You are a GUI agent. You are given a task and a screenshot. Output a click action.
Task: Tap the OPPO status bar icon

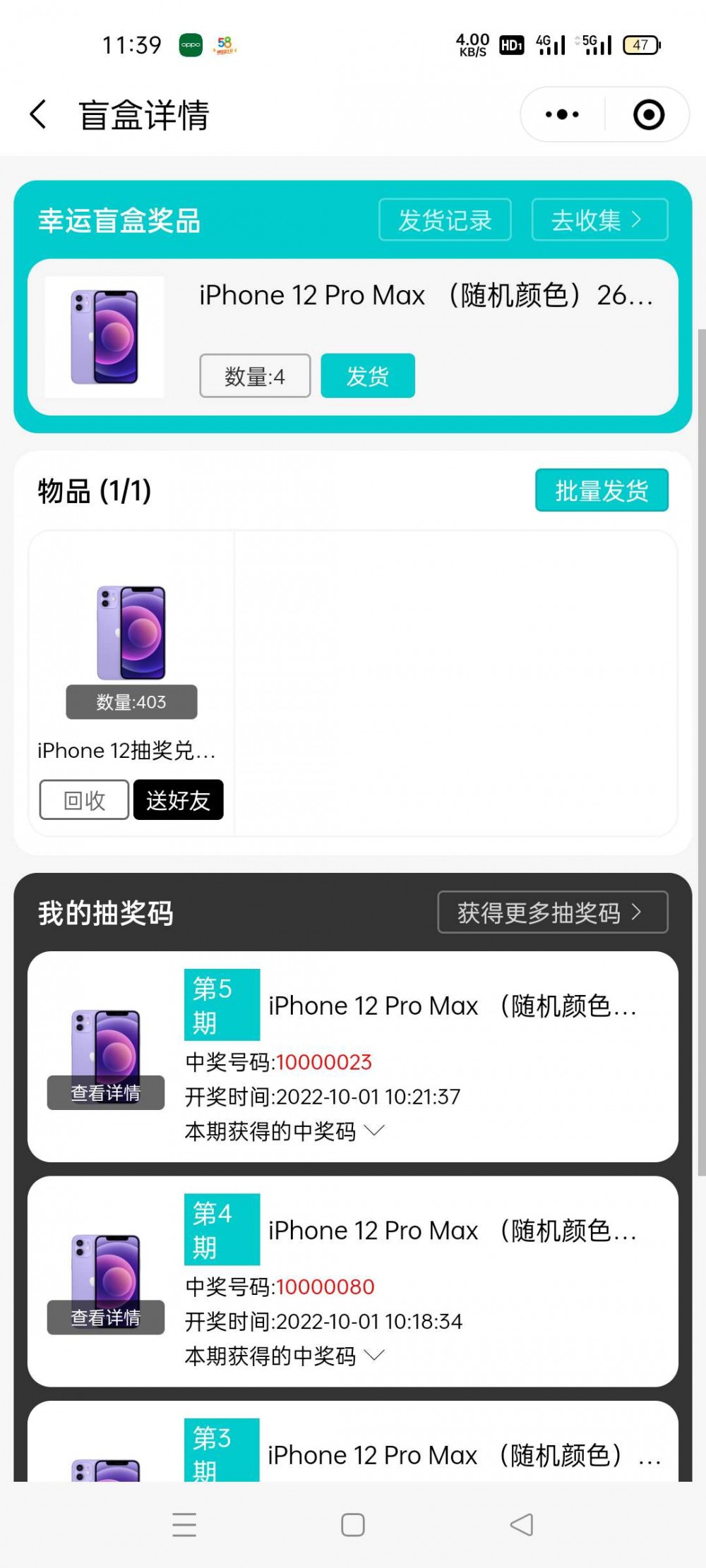[x=191, y=45]
